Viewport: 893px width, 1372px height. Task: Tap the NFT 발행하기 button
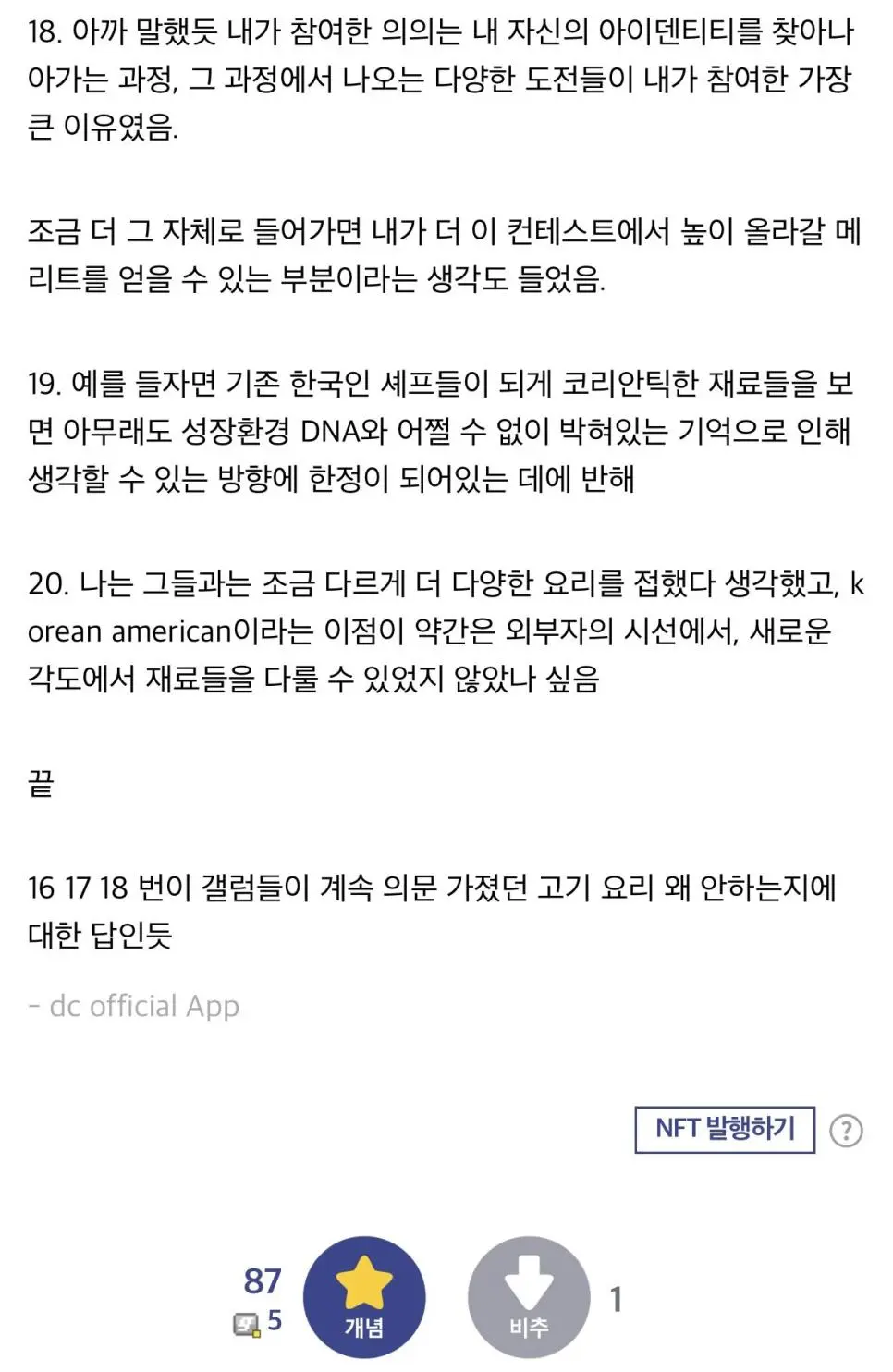tap(725, 1129)
